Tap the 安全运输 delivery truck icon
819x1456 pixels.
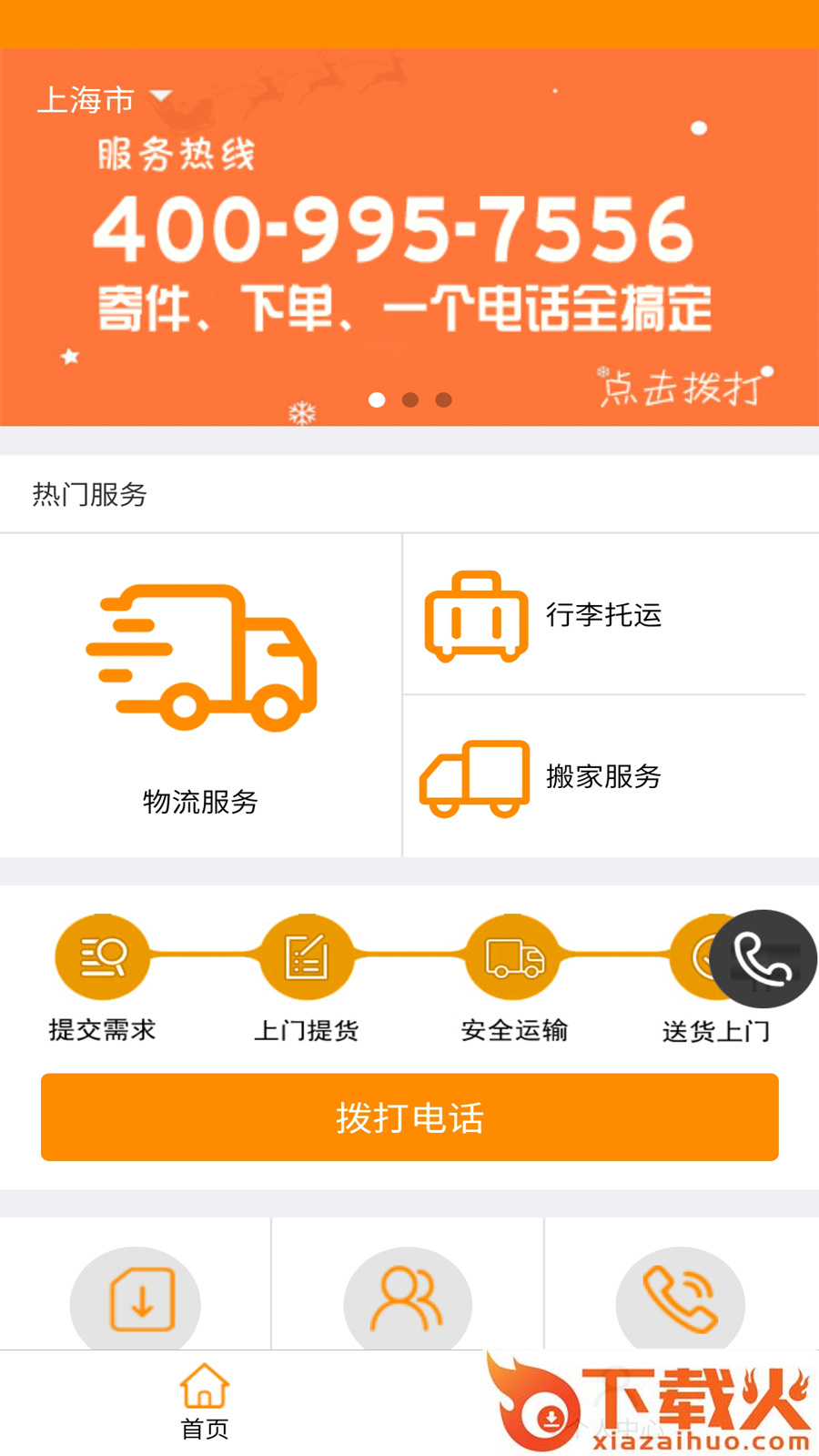click(511, 957)
